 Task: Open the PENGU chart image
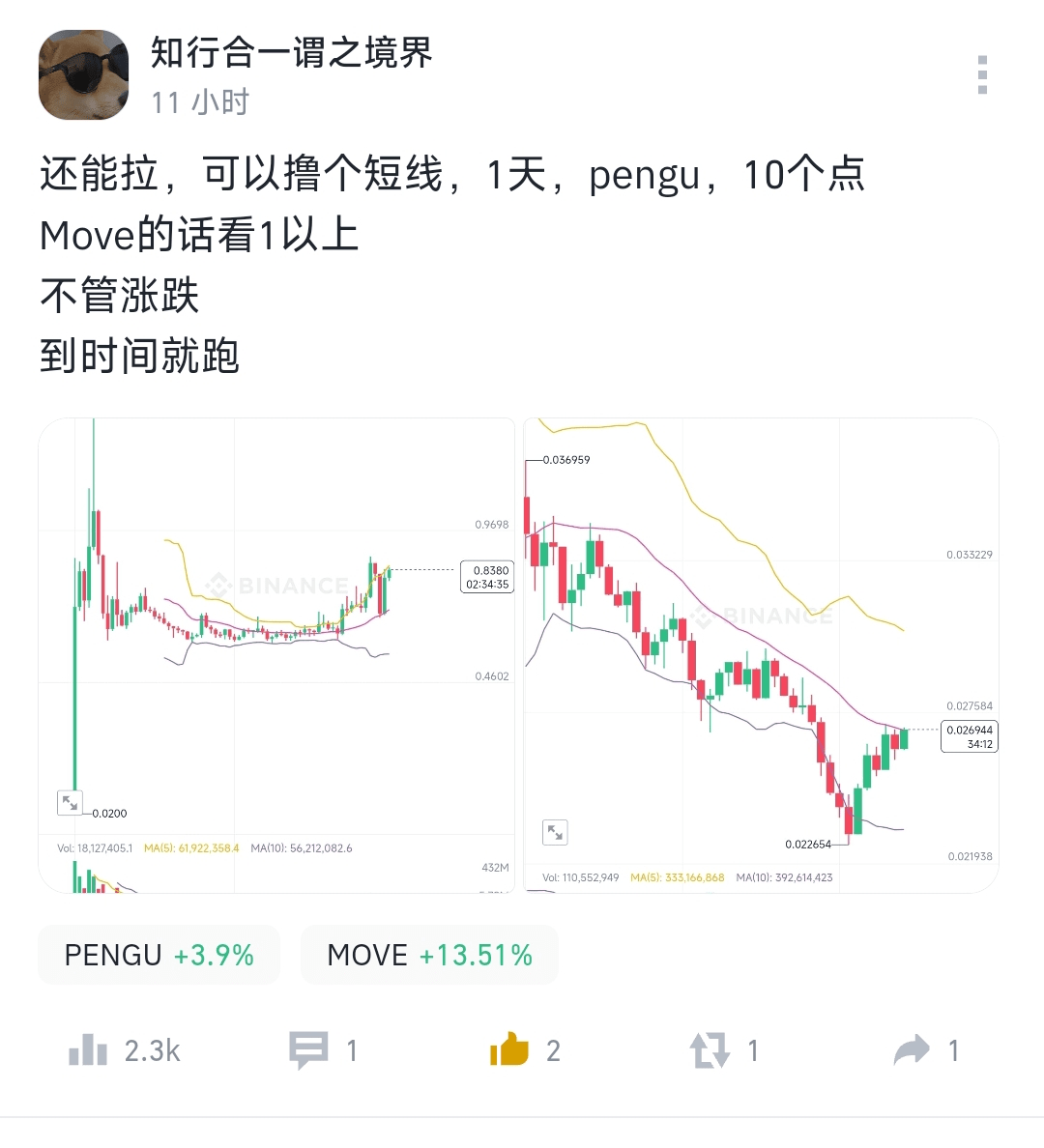click(761, 655)
